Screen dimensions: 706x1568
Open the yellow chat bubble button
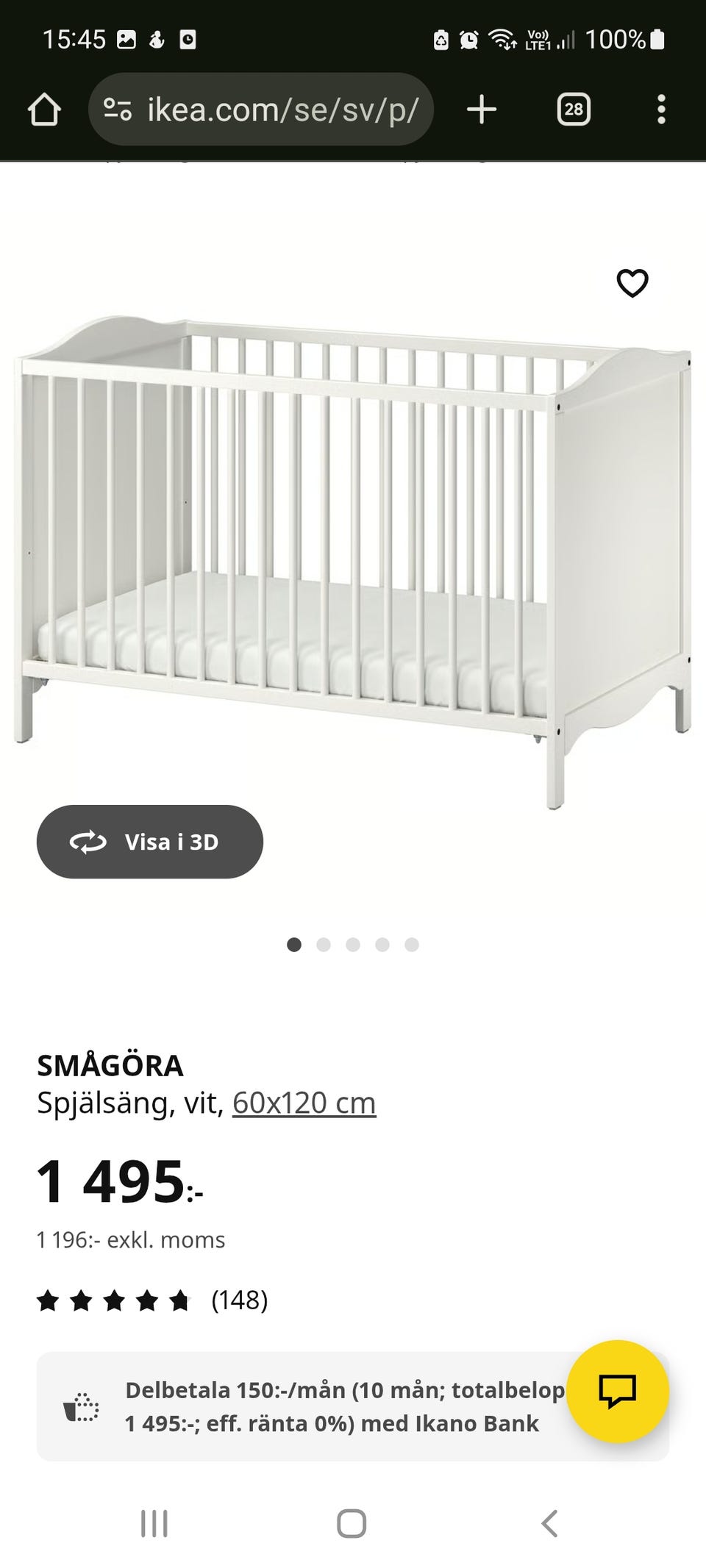click(617, 1391)
